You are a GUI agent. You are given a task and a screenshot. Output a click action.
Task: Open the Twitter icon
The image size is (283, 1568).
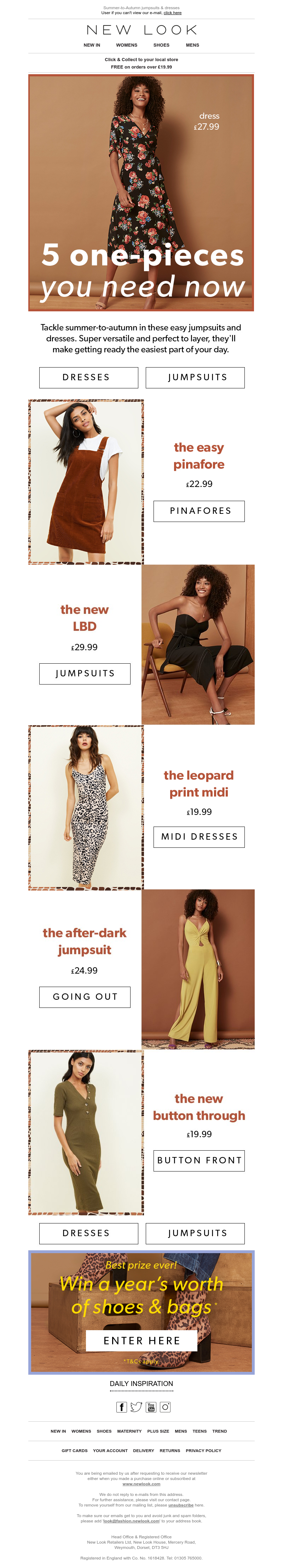tap(136, 1407)
